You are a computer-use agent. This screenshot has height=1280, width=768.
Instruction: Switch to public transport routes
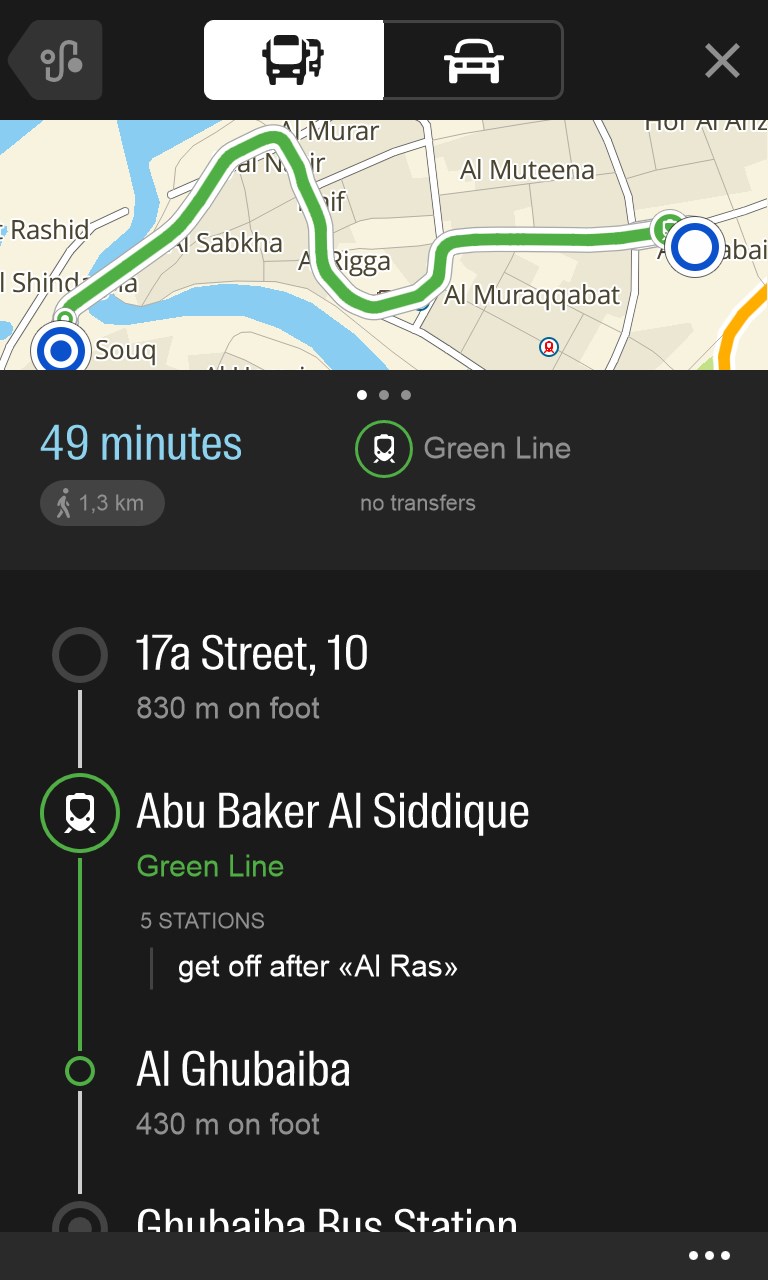coord(294,60)
